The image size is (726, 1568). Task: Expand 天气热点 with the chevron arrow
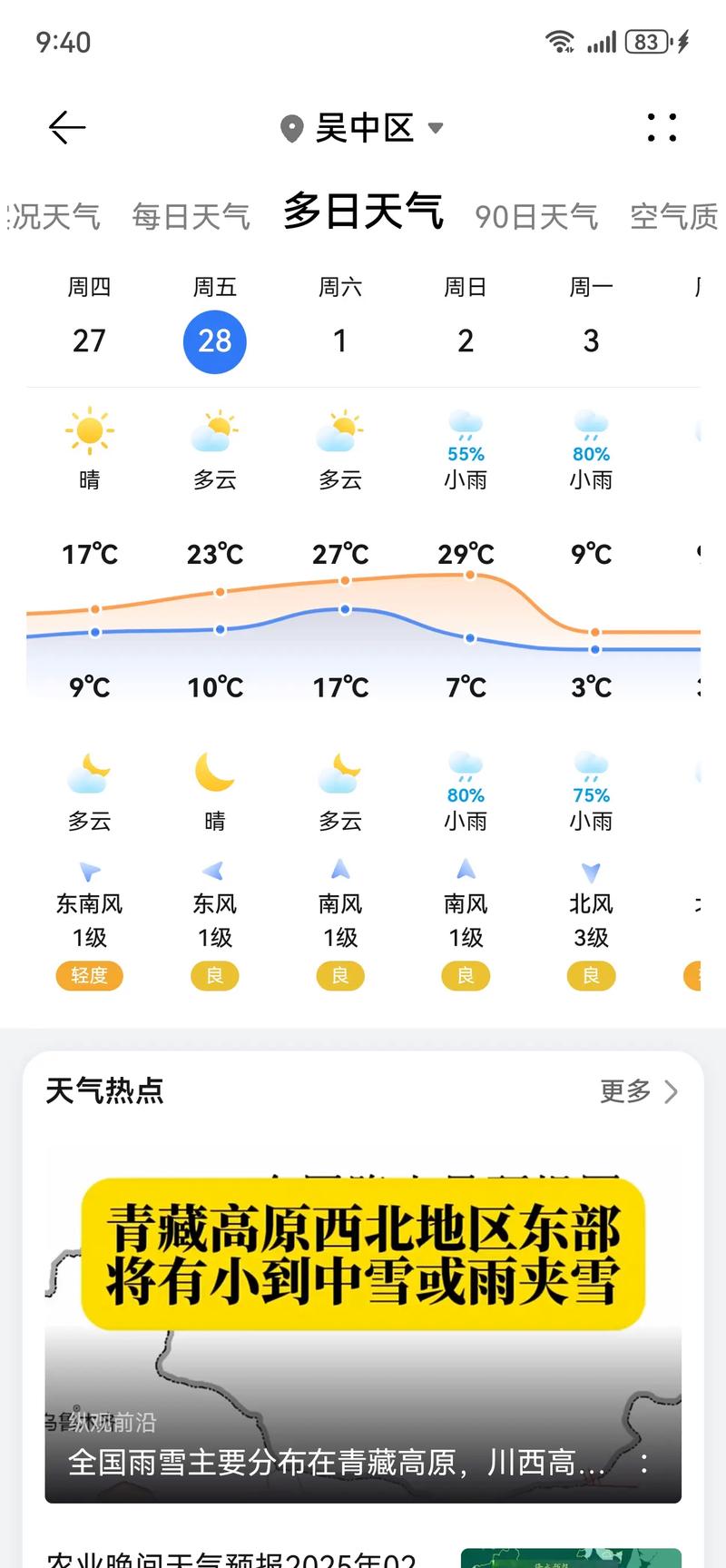coord(670,1091)
